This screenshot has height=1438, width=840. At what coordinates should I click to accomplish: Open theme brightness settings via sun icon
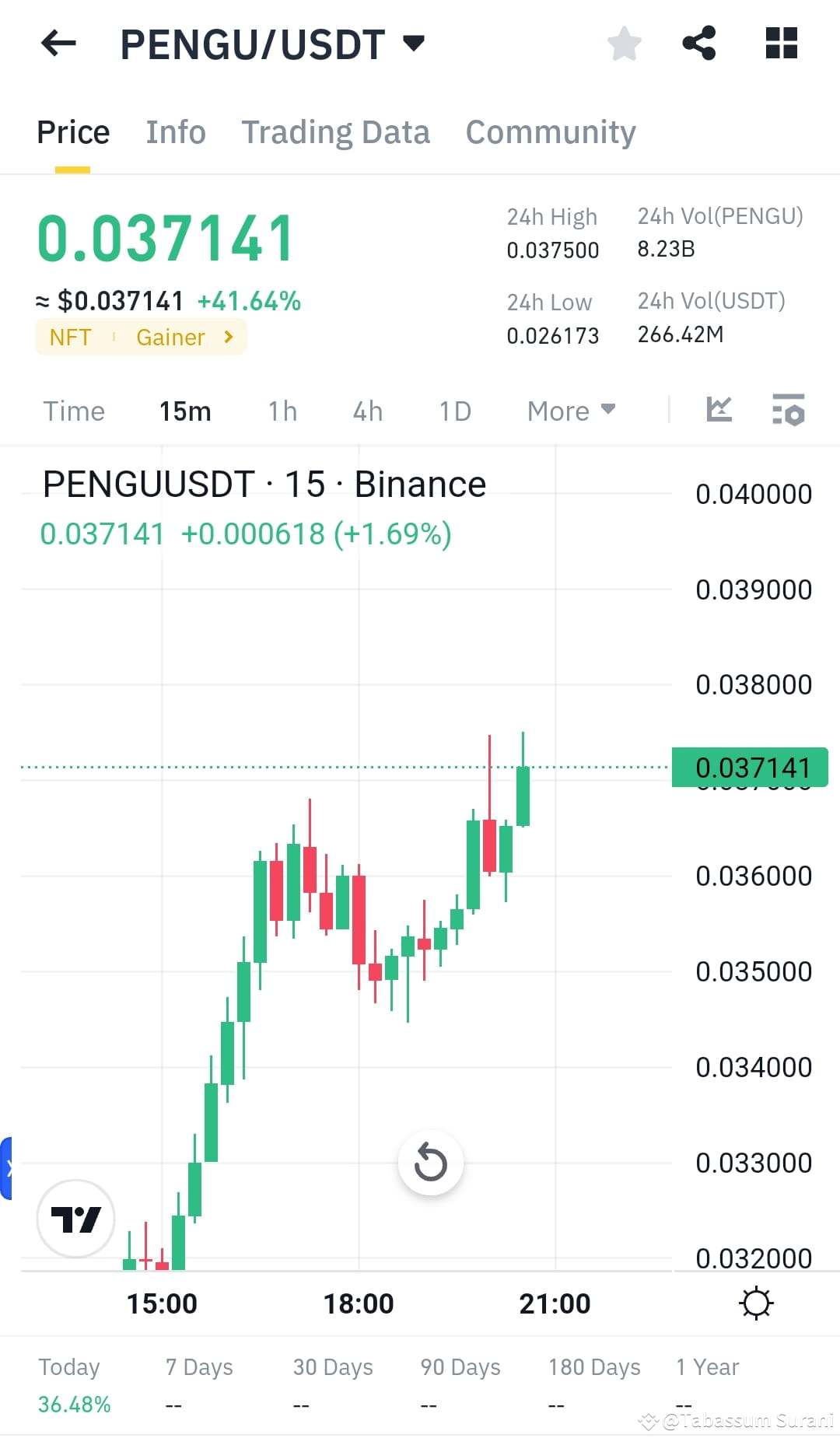pos(757,1303)
